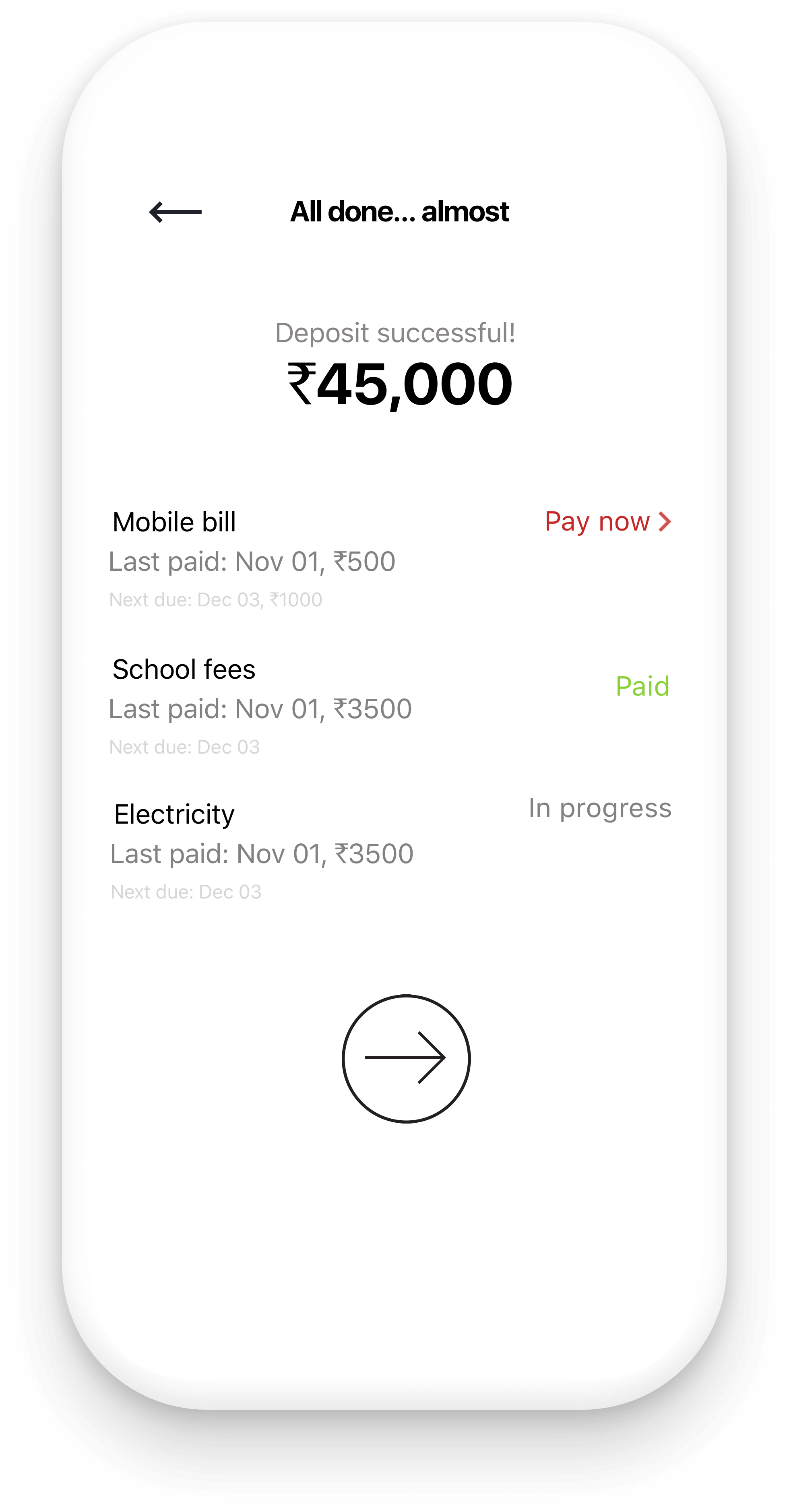Open the School fees entry
Screen dimensions: 789x1512
pyautogui.click(x=390, y=706)
